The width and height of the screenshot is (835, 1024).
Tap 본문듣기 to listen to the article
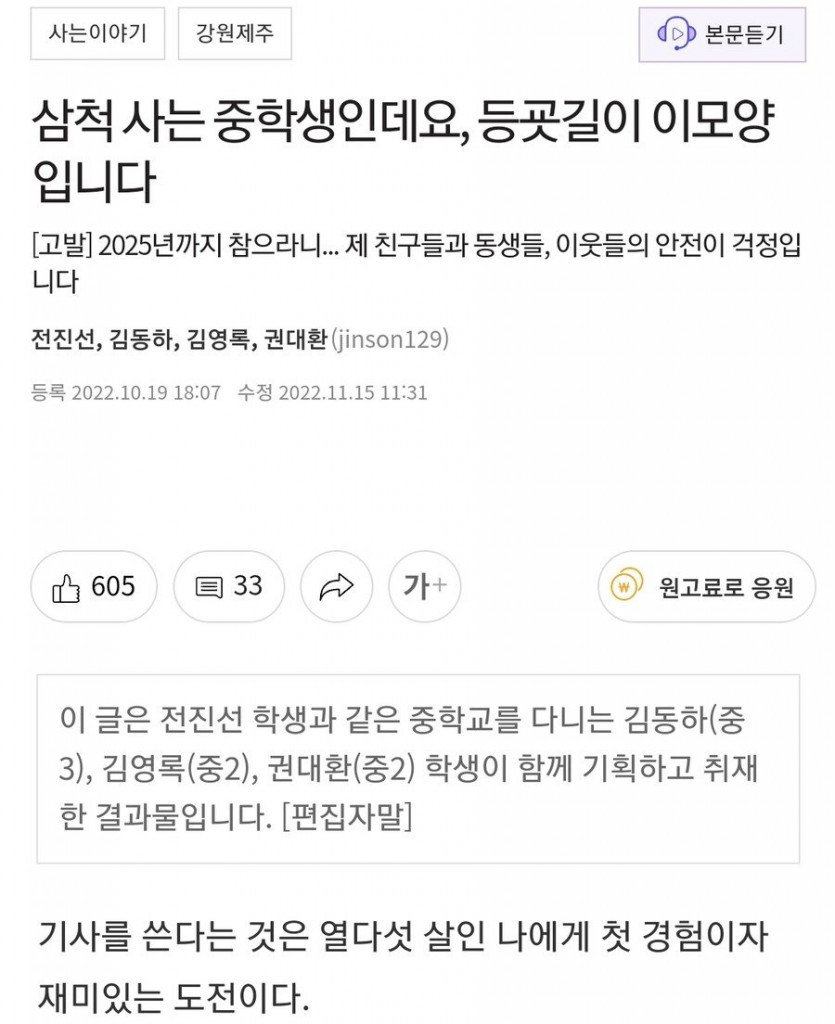(721, 35)
